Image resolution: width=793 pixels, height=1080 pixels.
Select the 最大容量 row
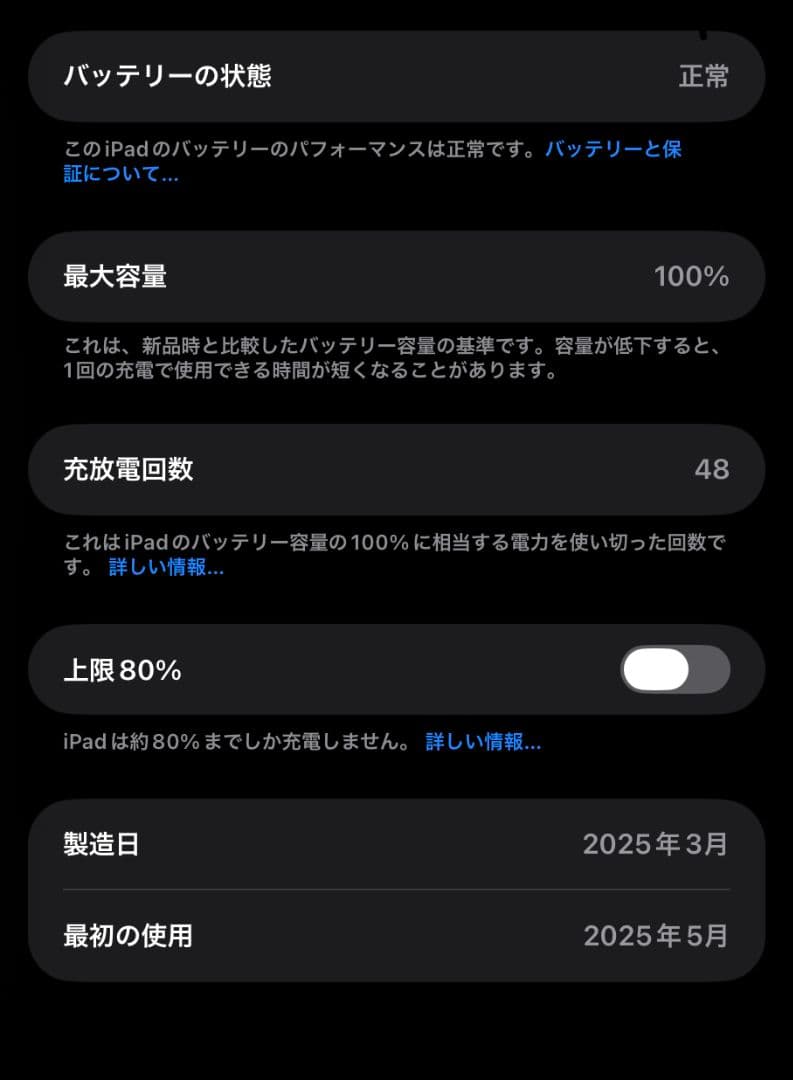click(x=396, y=277)
